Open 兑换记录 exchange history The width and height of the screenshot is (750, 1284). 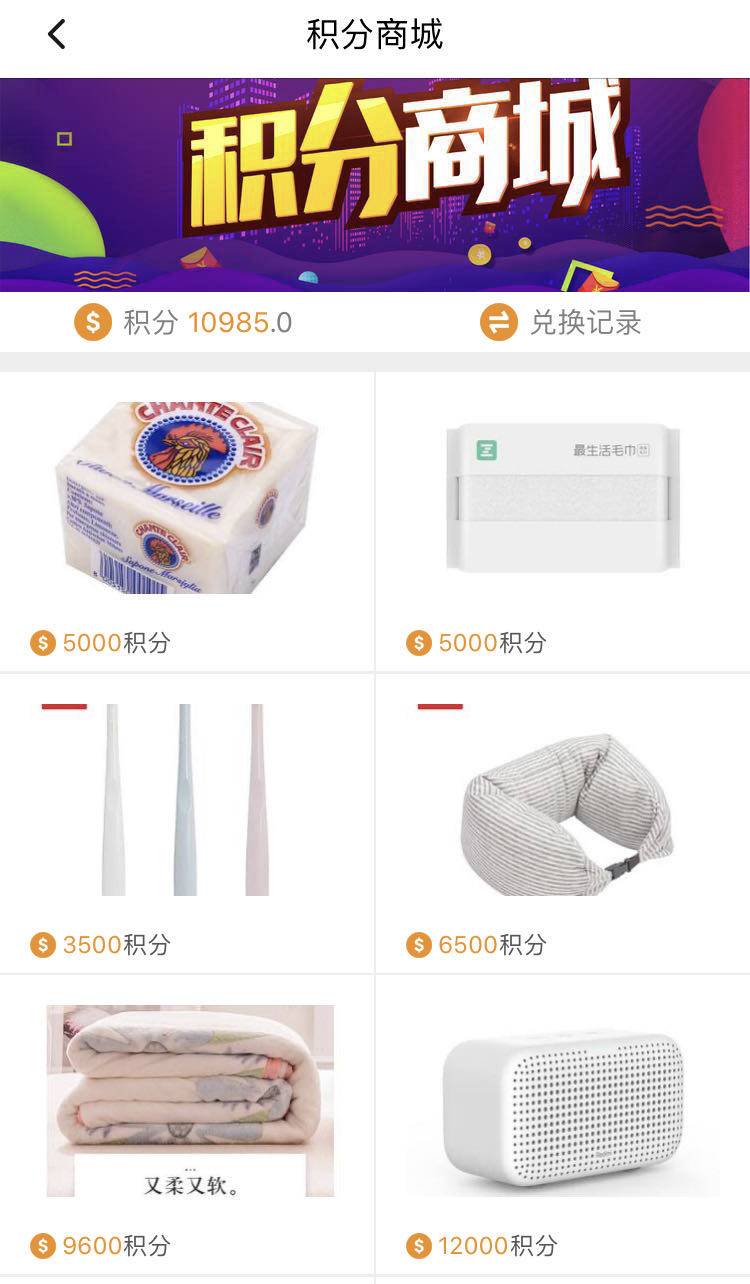tap(561, 322)
